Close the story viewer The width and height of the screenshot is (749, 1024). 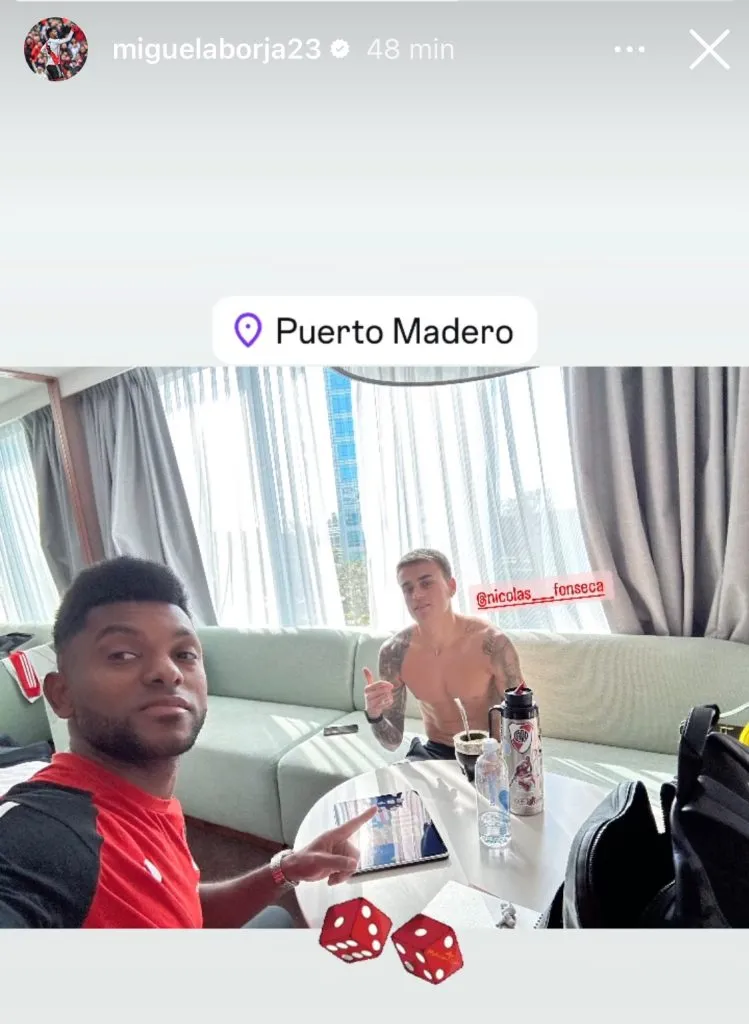709,49
